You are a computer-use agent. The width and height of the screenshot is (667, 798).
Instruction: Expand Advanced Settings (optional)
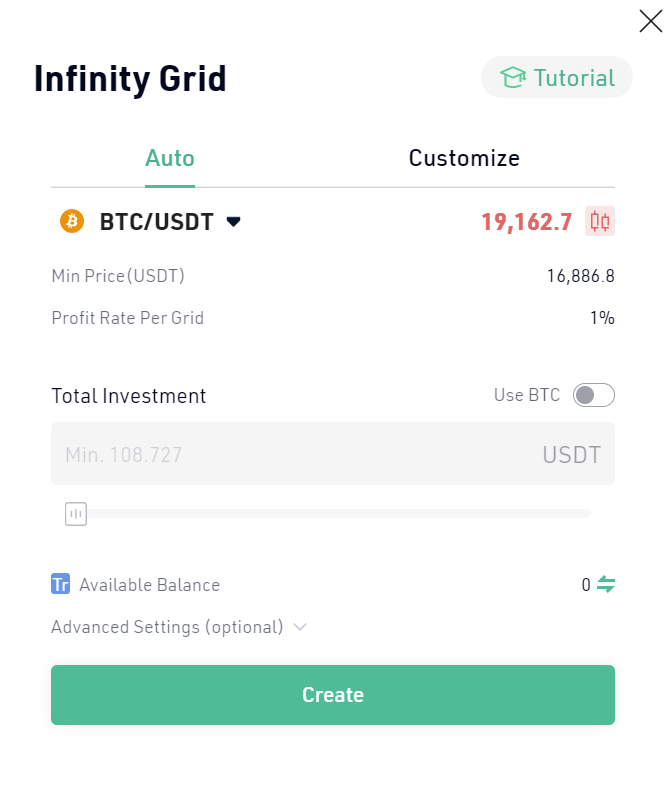click(x=178, y=627)
